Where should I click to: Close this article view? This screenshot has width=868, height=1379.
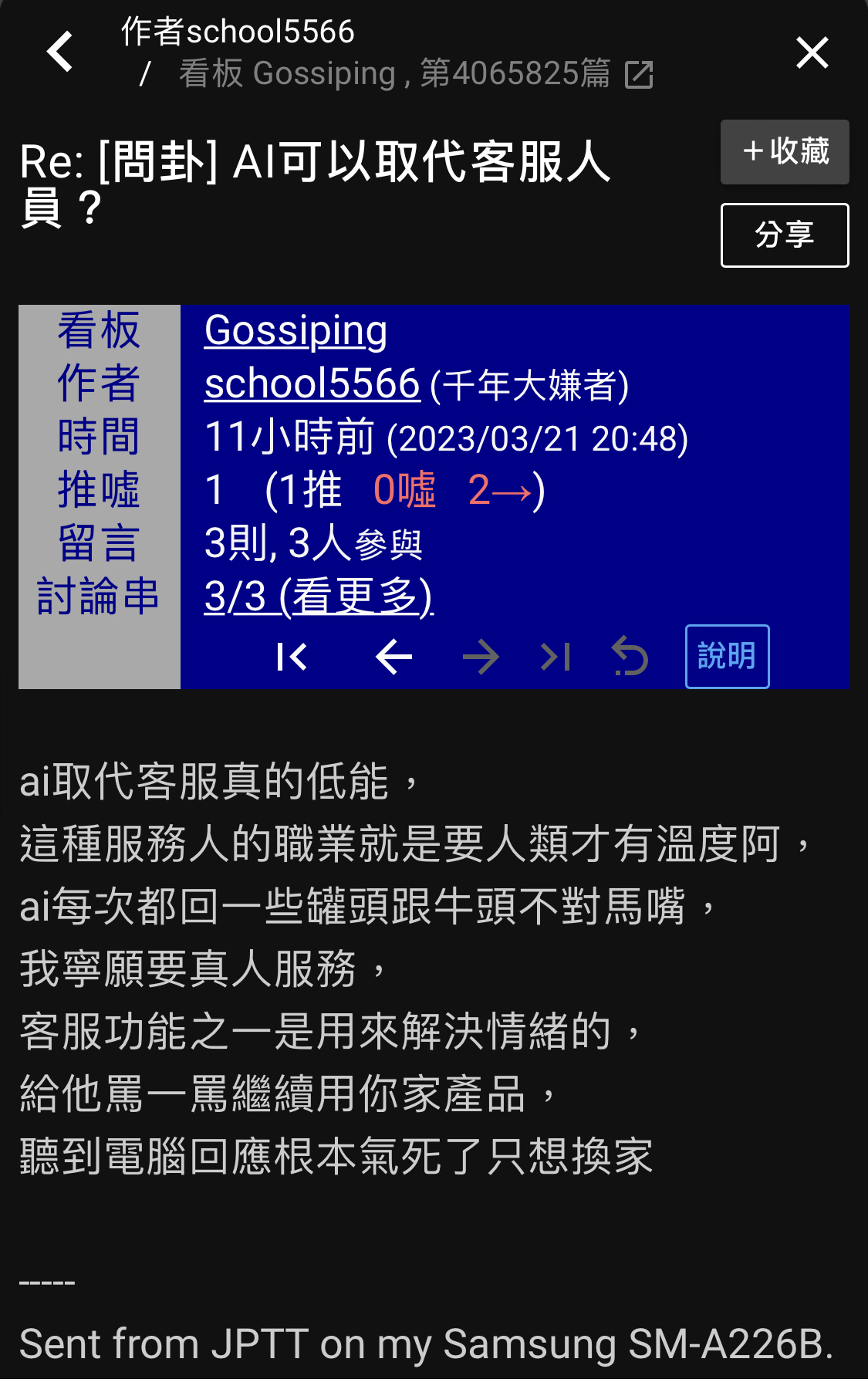click(812, 52)
